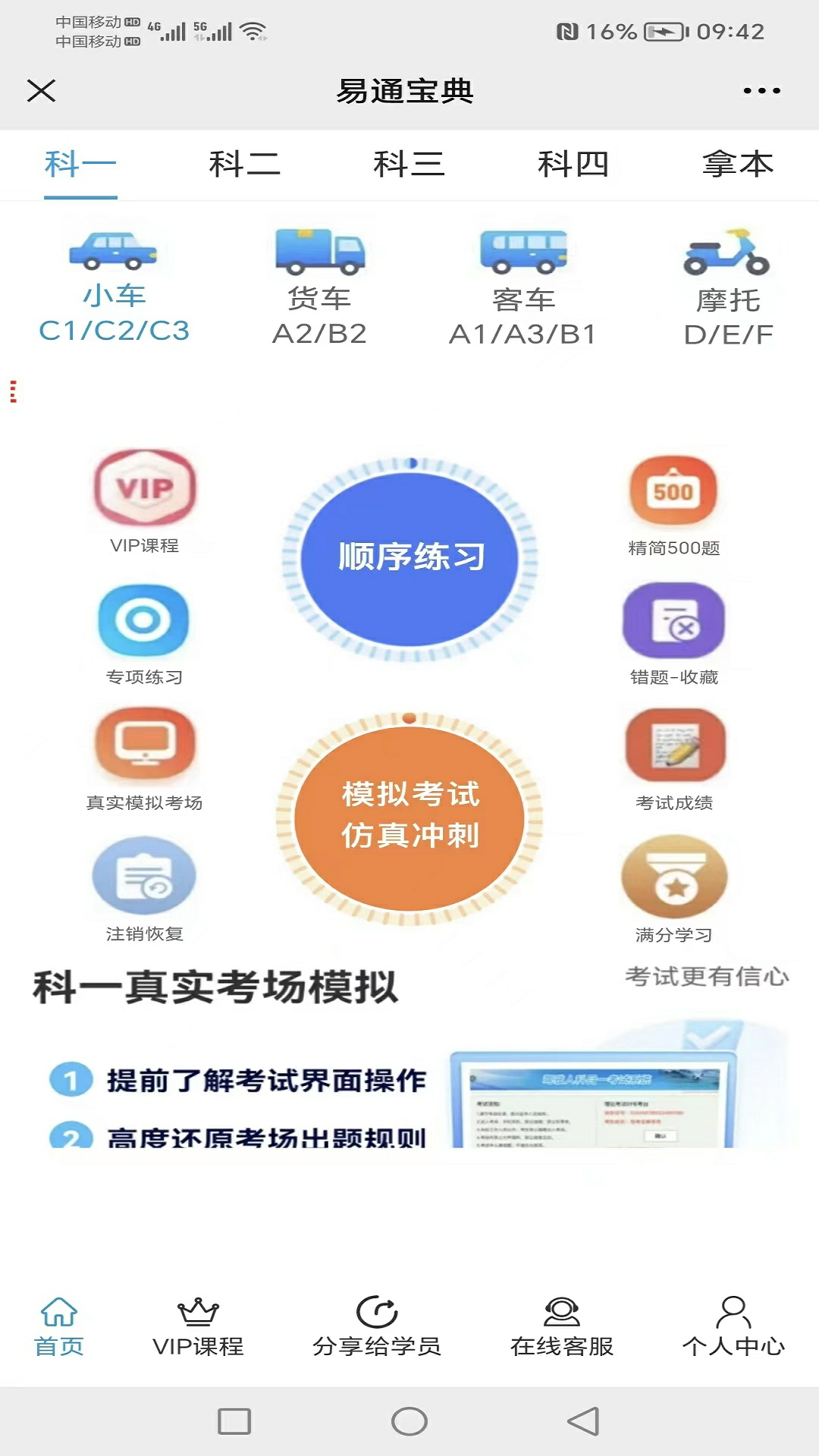
Task: Open the 拿本 tab
Action: point(737,165)
